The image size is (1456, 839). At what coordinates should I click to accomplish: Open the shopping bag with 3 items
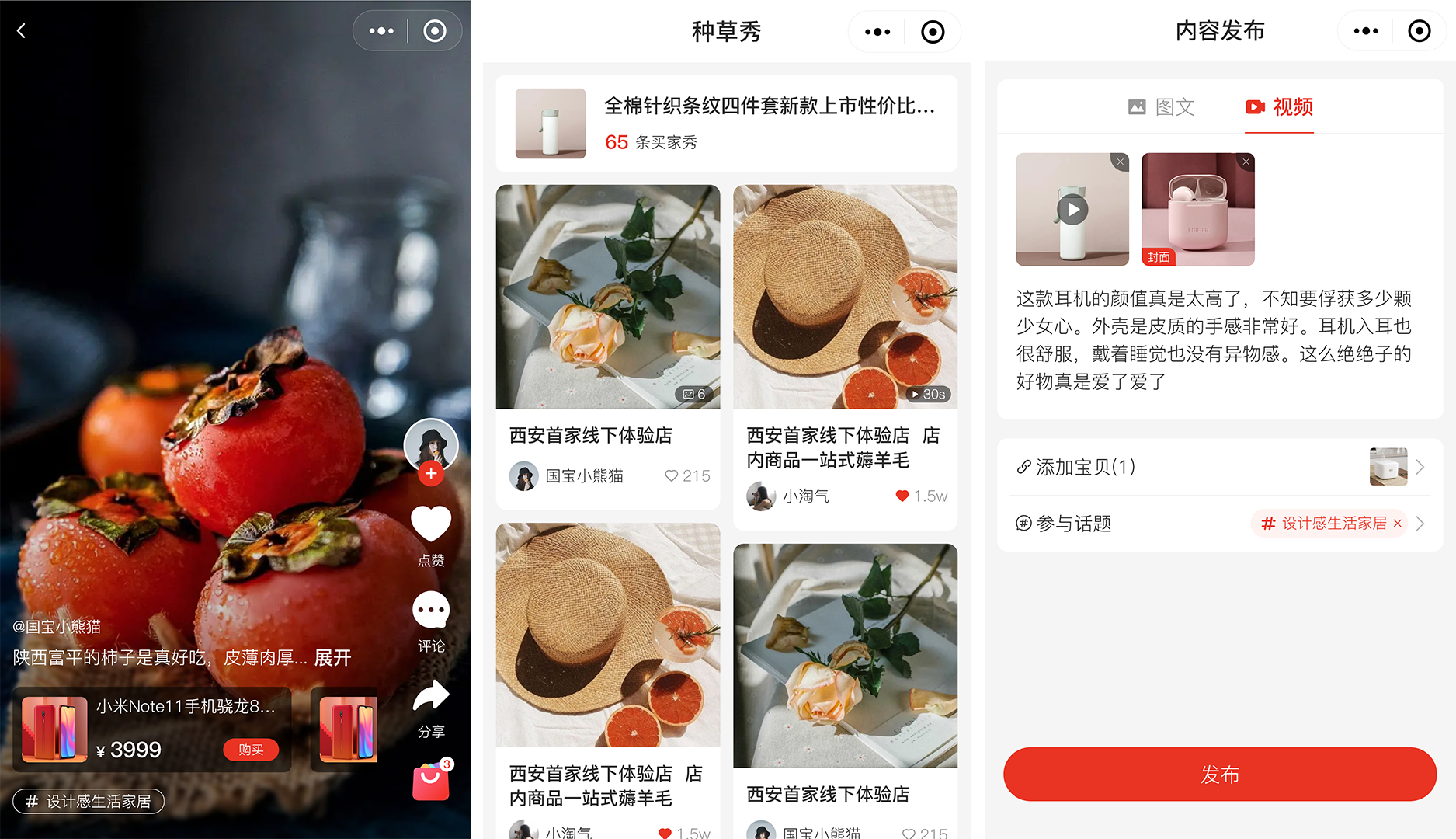pyautogui.click(x=431, y=782)
